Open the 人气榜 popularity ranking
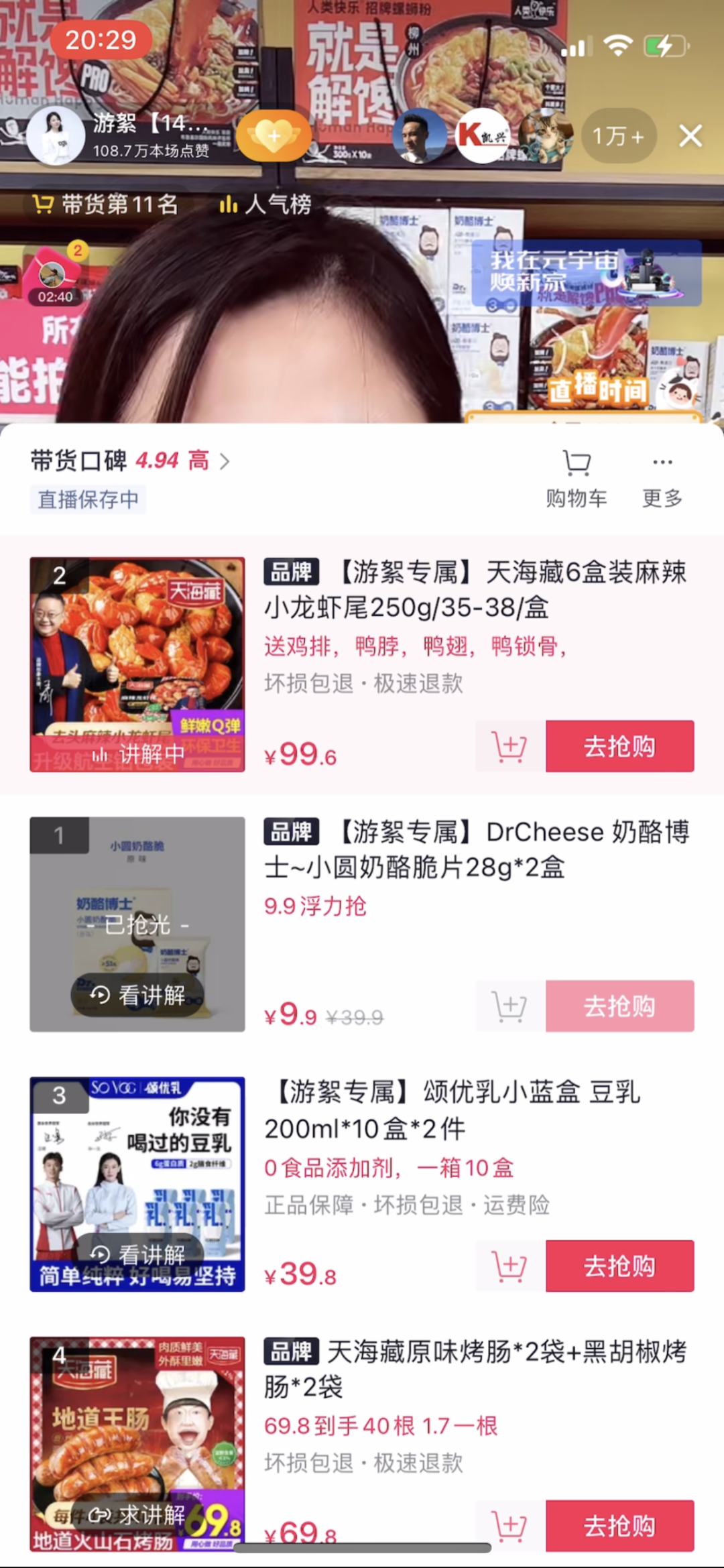The width and height of the screenshot is (724, 1568). click(265, 204)
